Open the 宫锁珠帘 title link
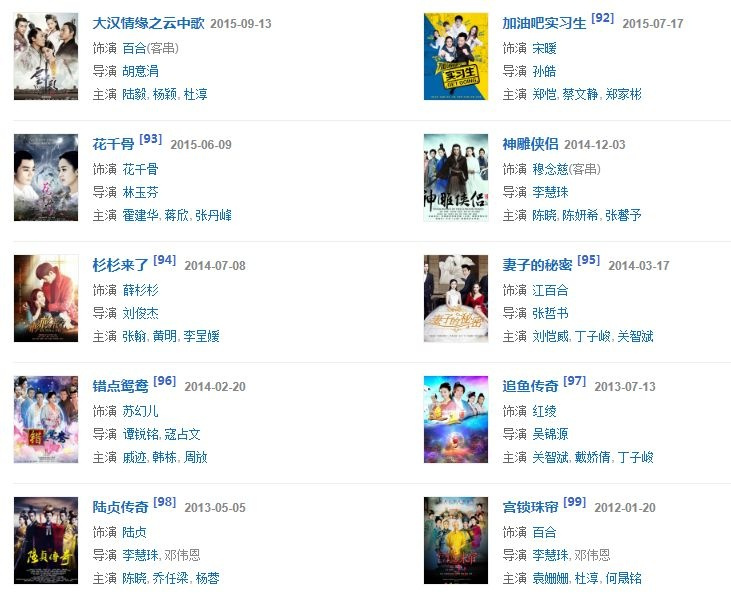Screen dimensions: 731x597 click(530, 507)
